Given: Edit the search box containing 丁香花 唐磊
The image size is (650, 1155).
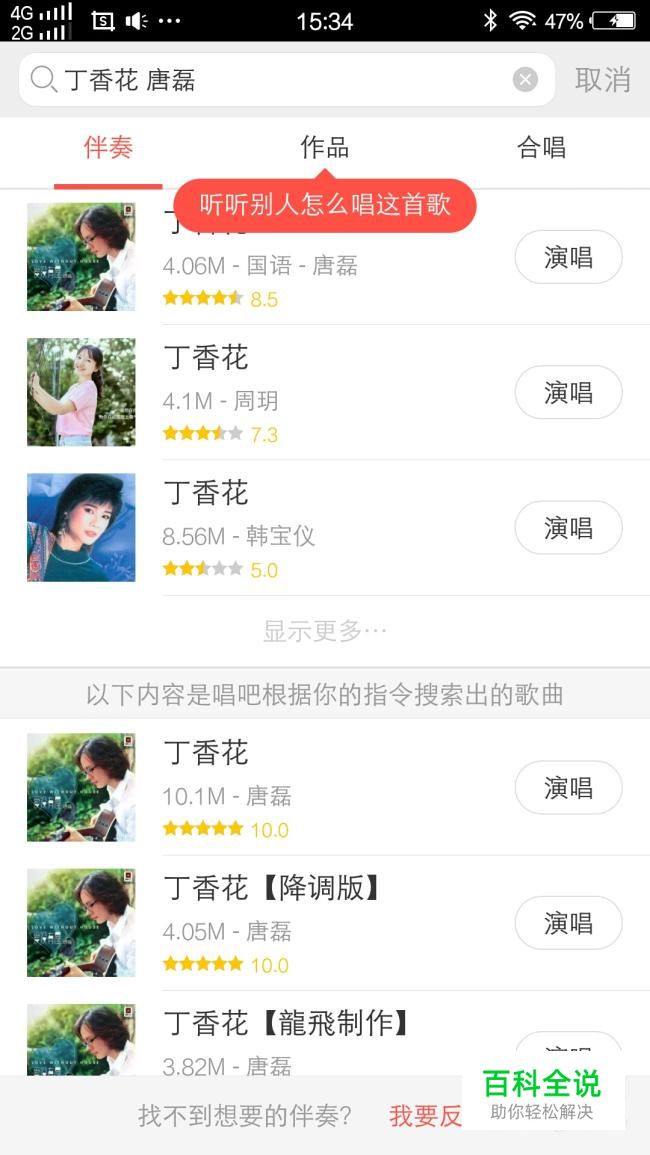Looking at the screenshot, I should 287,80.
